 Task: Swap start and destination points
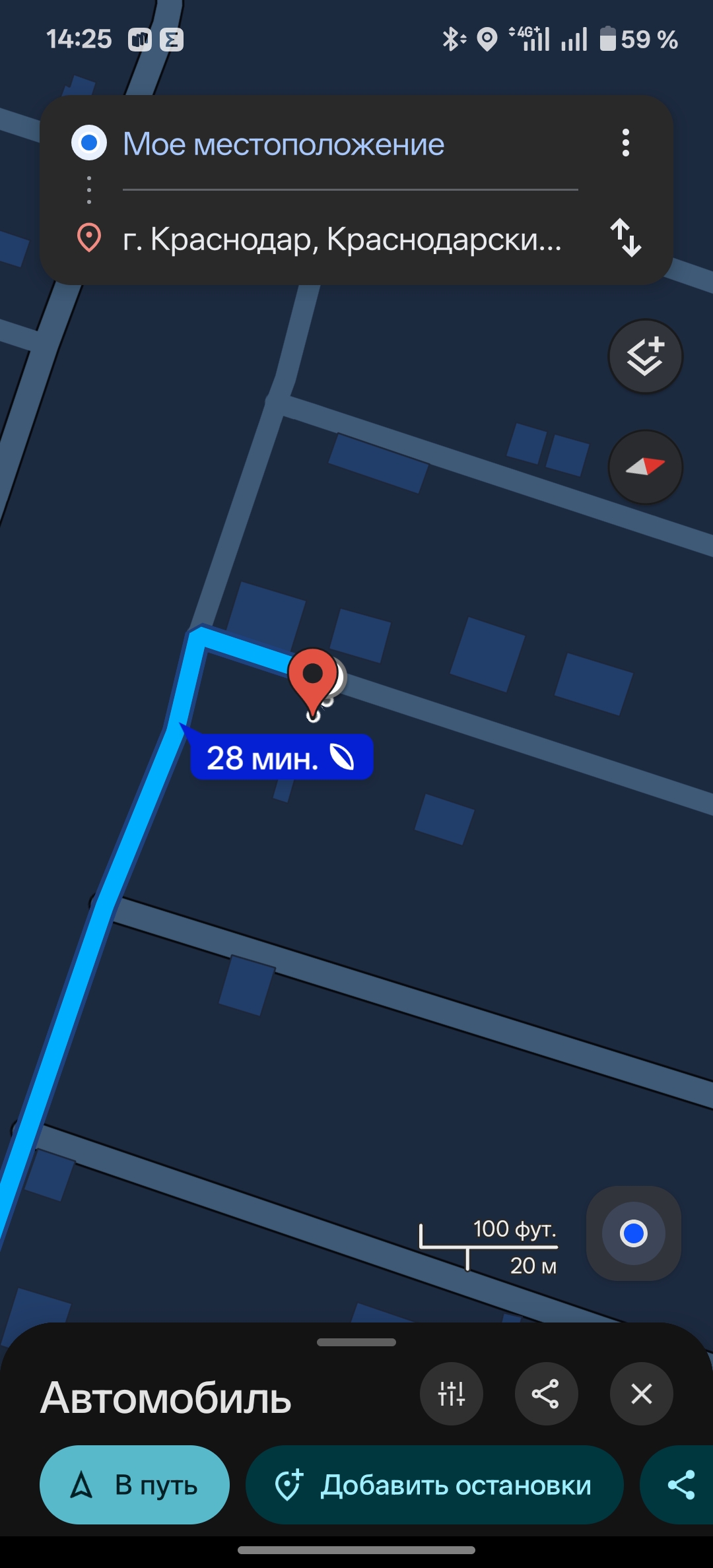click(x=625, y=238)
